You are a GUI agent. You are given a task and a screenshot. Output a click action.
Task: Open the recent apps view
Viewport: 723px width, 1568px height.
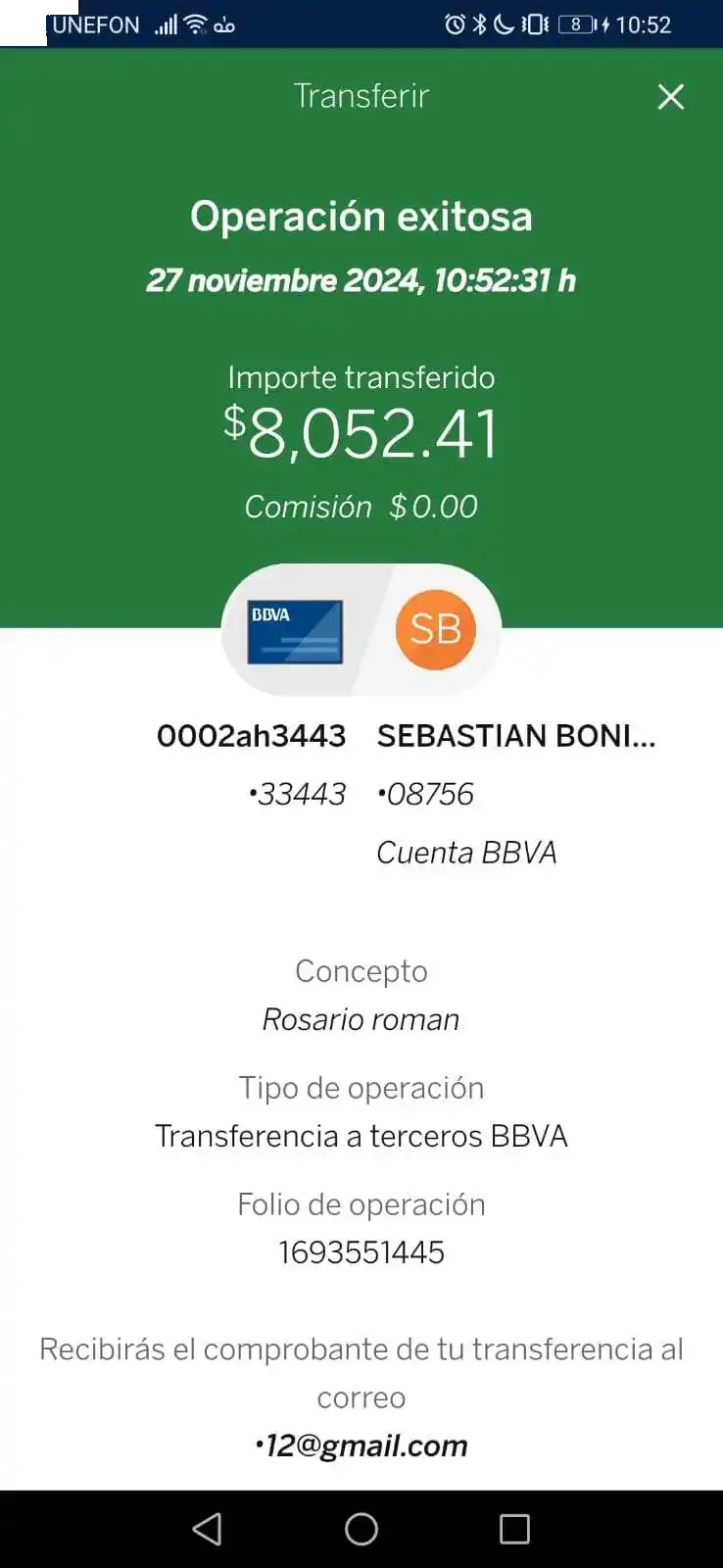click(514, 1529)
